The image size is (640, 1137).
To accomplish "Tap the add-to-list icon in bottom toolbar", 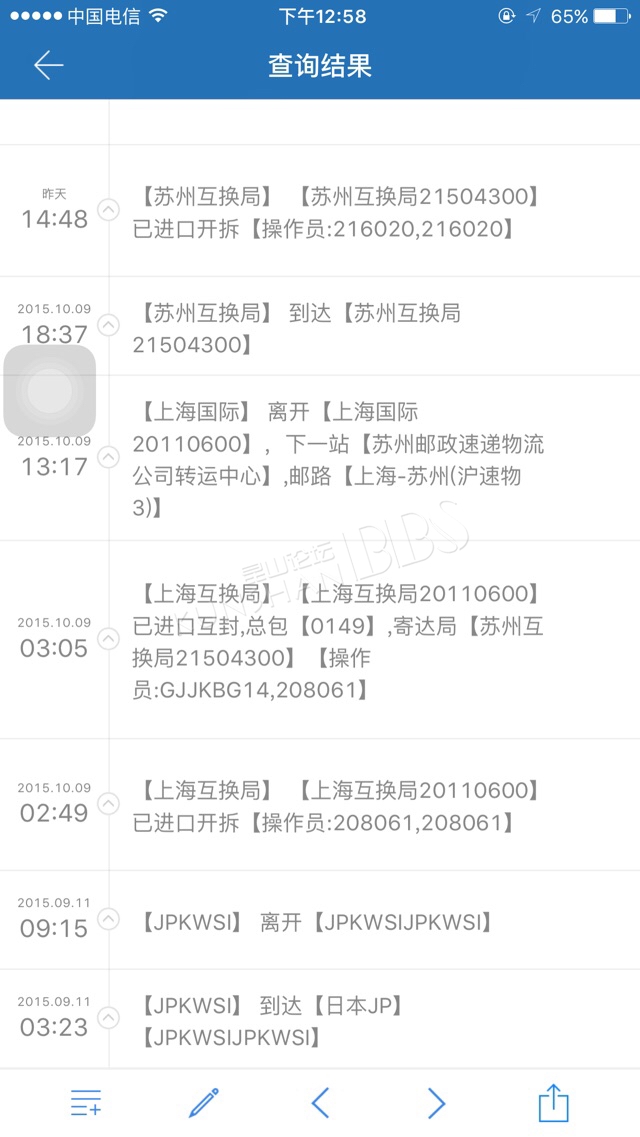I will pos(86,1103).
